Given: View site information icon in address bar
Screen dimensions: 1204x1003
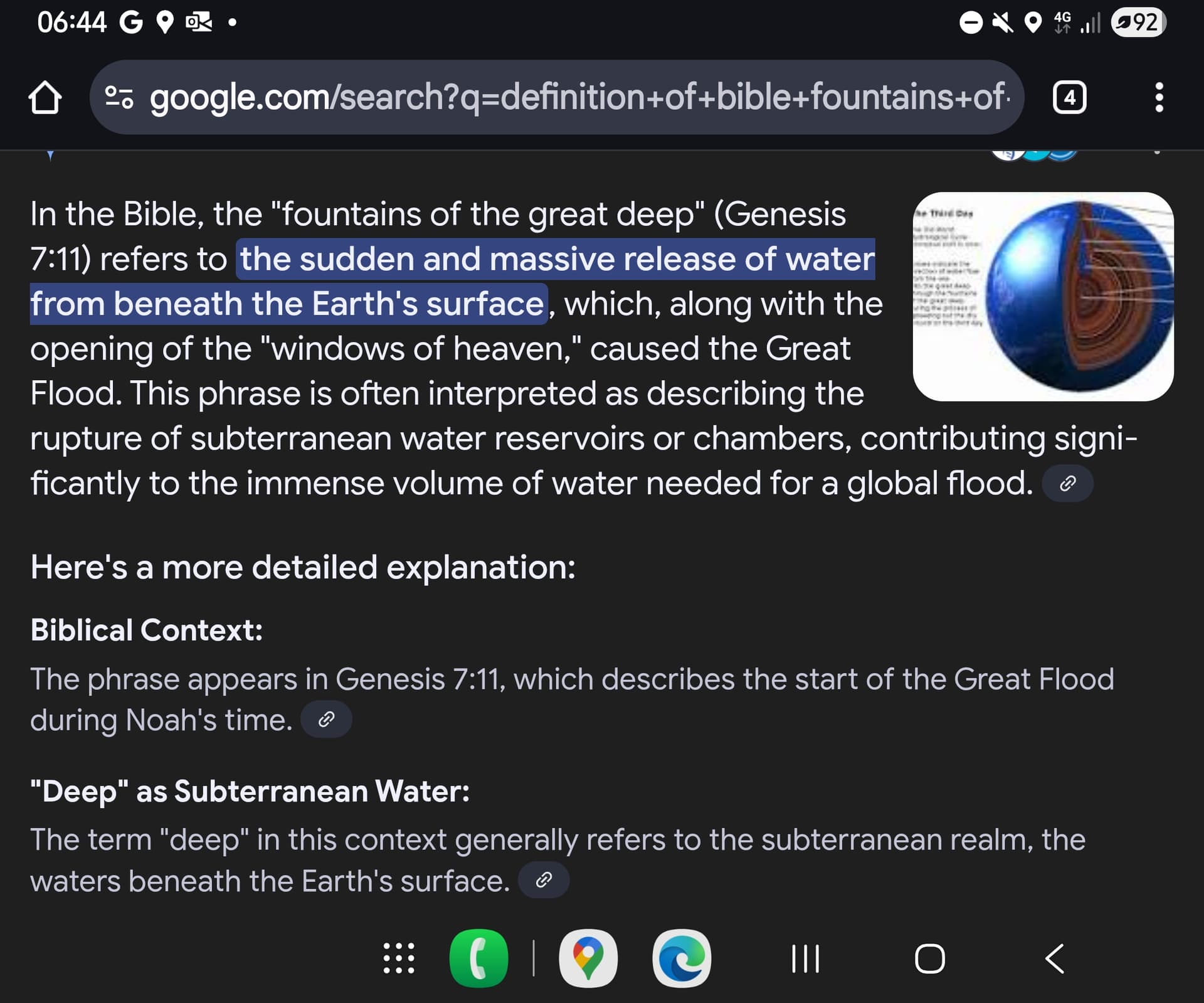Looking at the screenshot, I should pyautogui.click(x=119, y=98).
